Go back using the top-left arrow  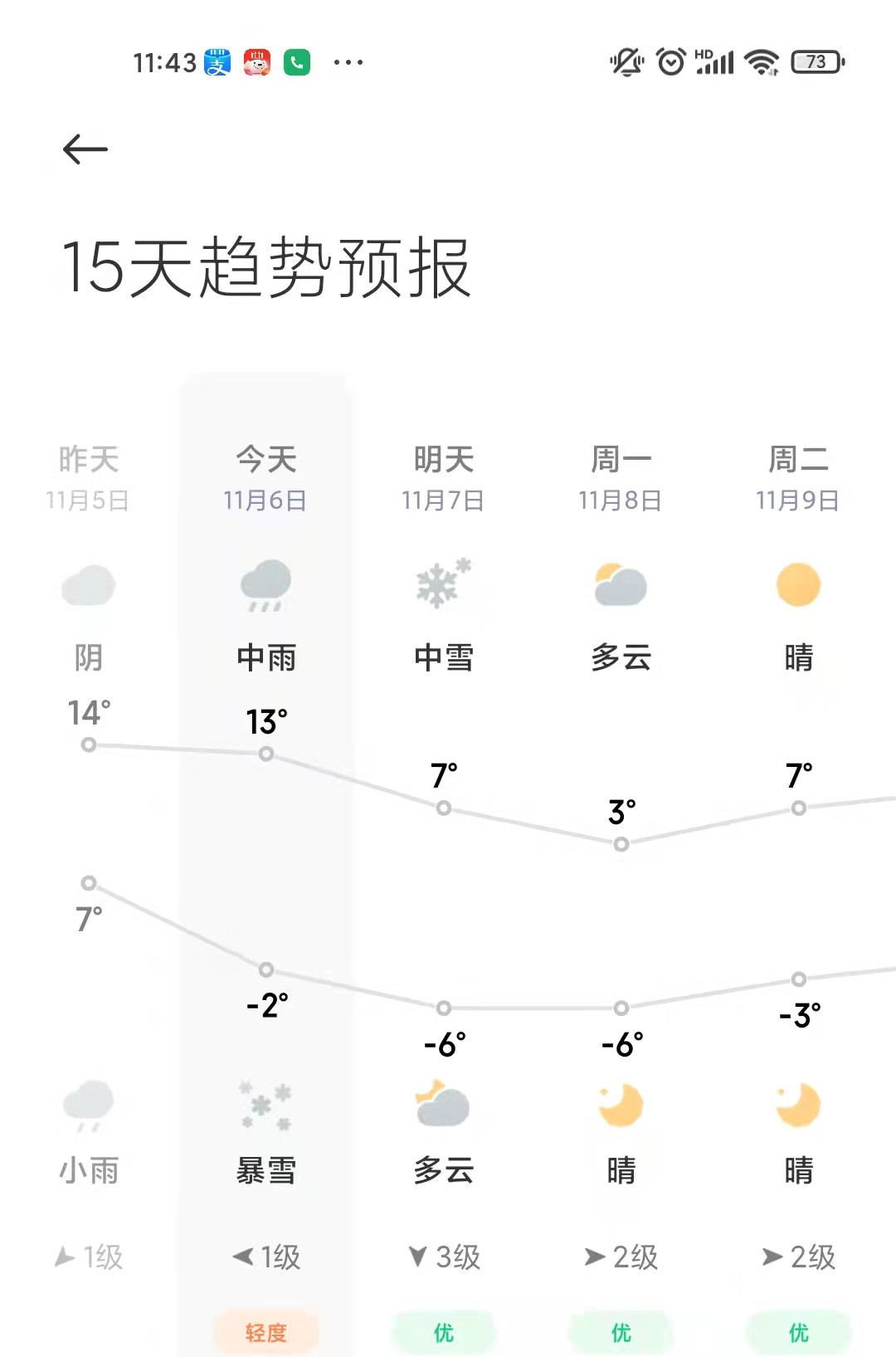click(x=85, y=149)
